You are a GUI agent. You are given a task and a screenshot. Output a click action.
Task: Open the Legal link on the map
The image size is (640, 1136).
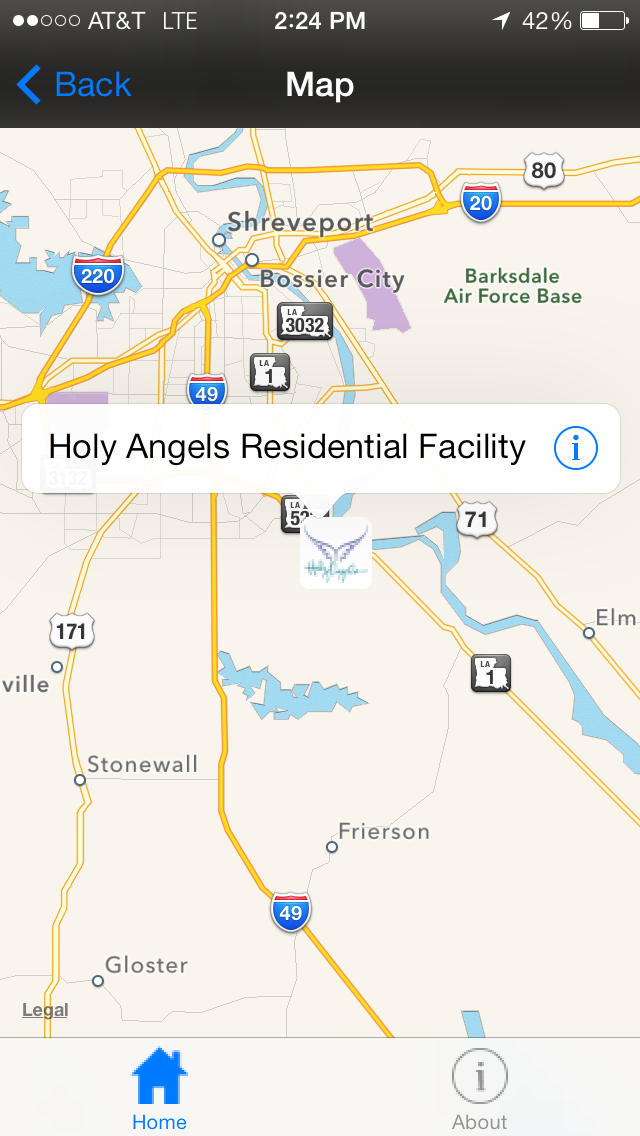click(45, 1010)
